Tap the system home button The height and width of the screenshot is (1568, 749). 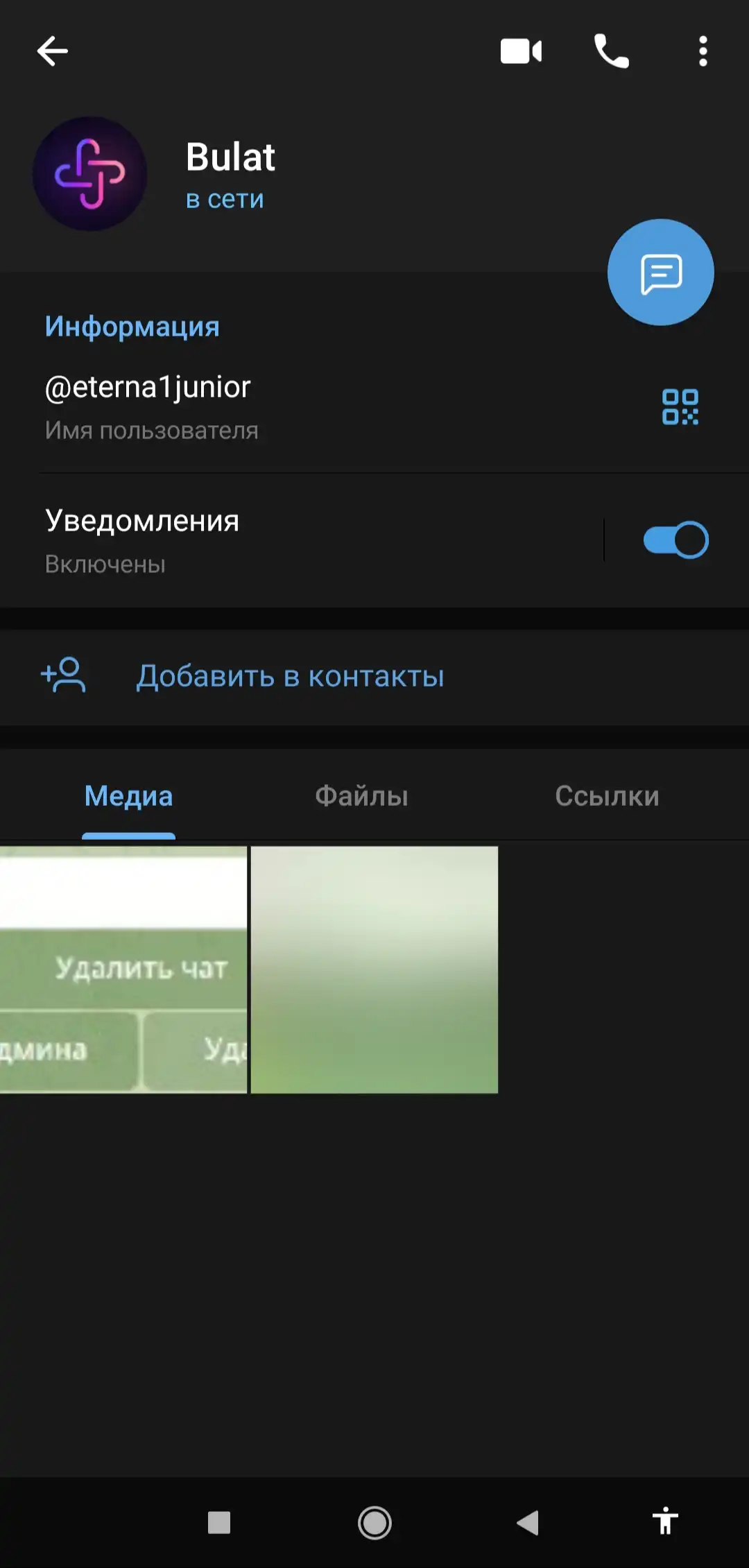(374, 1523)
